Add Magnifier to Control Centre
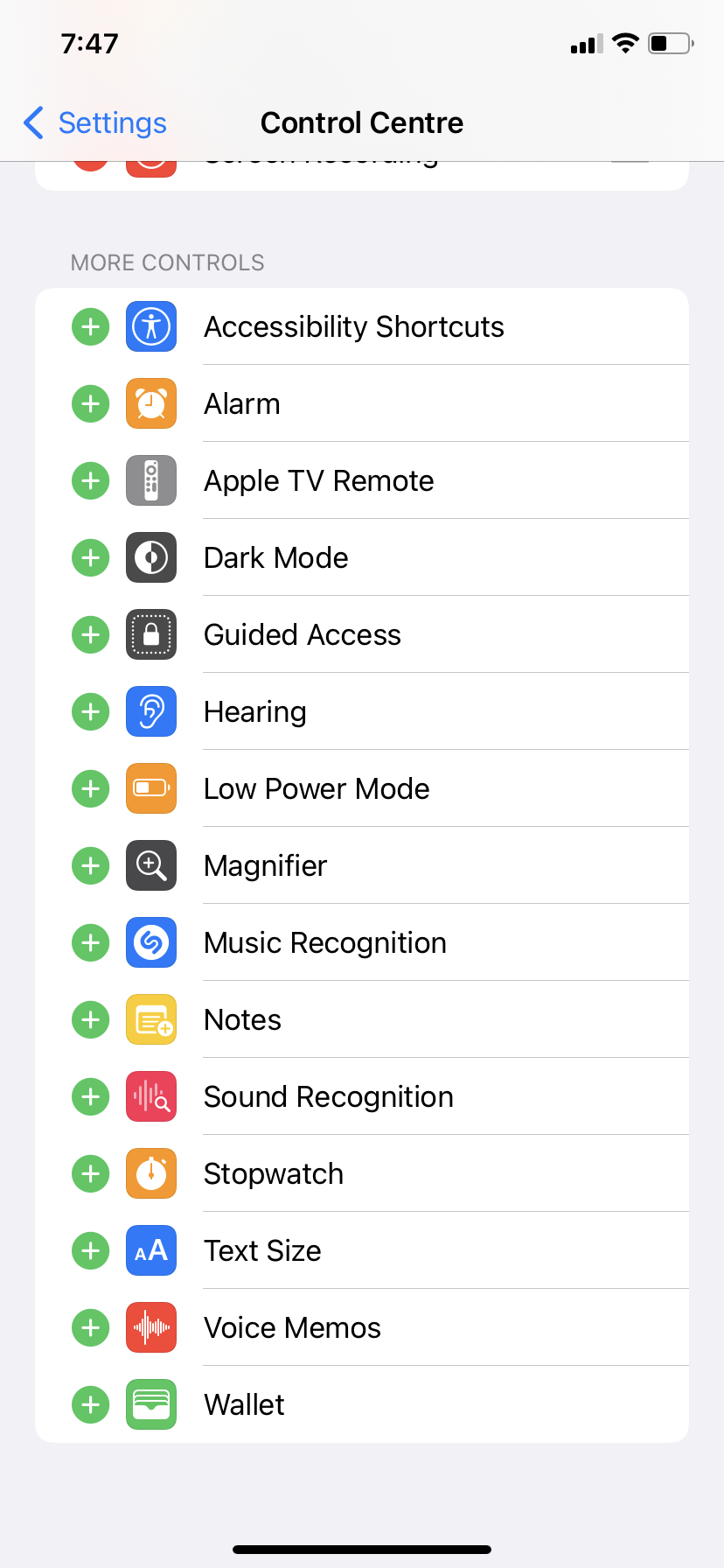724x1568 pixels. coord(90,866)
